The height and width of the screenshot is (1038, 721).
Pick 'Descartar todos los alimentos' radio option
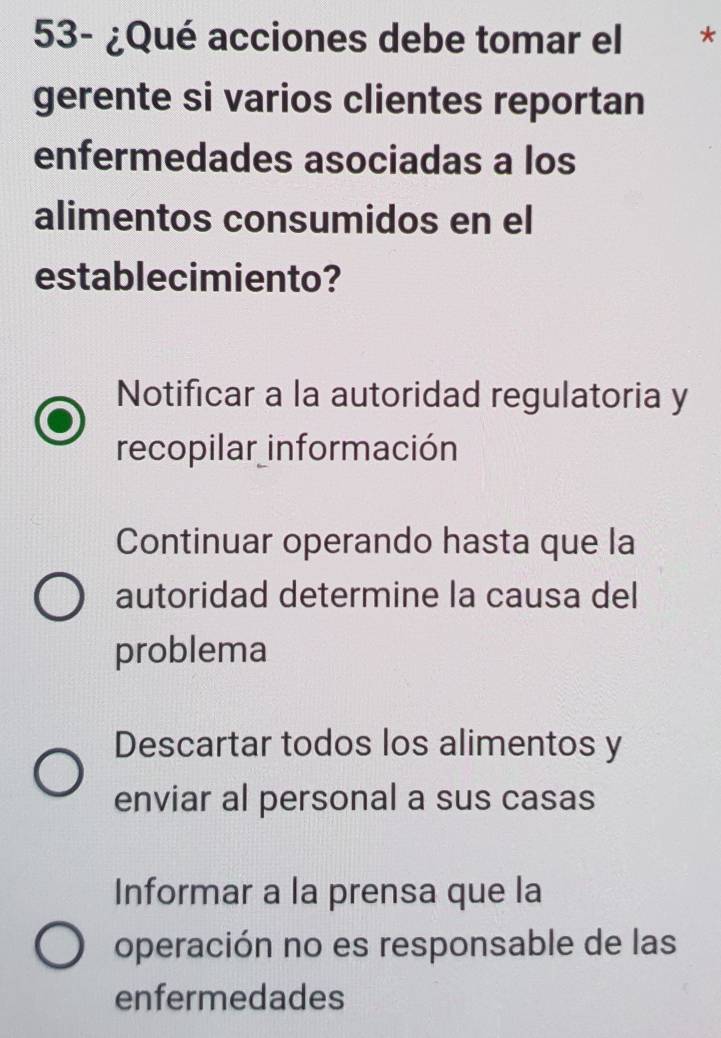pyautogui.click(x=62, y=772)
